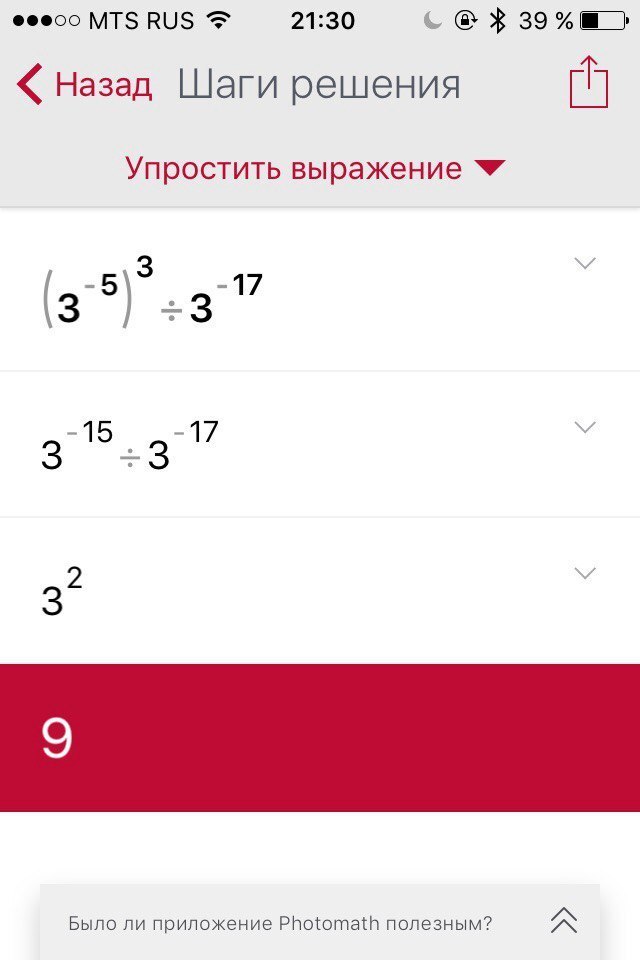Expand the step with (3⁻⁵)³ ÷ 3⁻¹⁷
This screenshot has height=960, width=640.
(585, 264)
